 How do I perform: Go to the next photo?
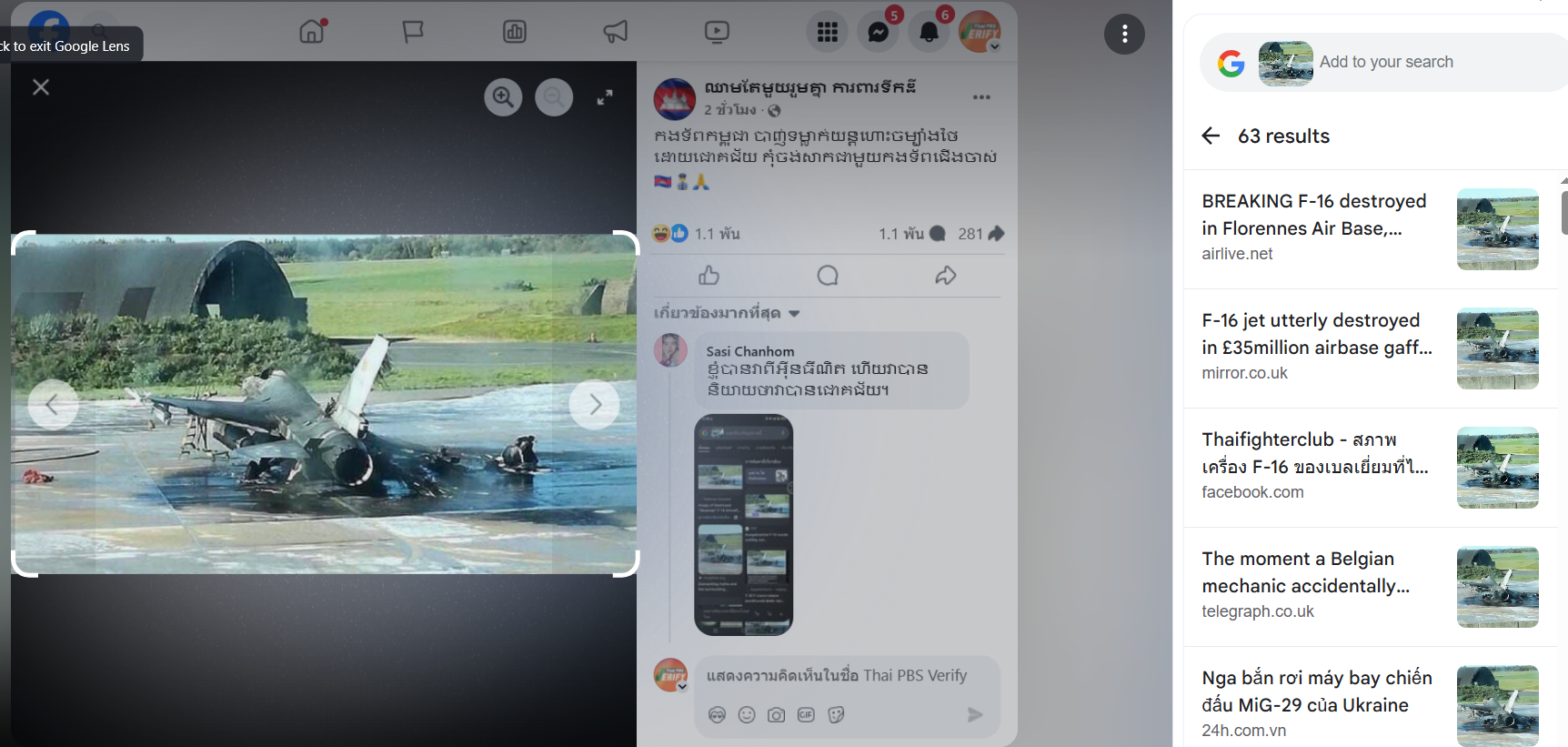(x=595, y=404)
